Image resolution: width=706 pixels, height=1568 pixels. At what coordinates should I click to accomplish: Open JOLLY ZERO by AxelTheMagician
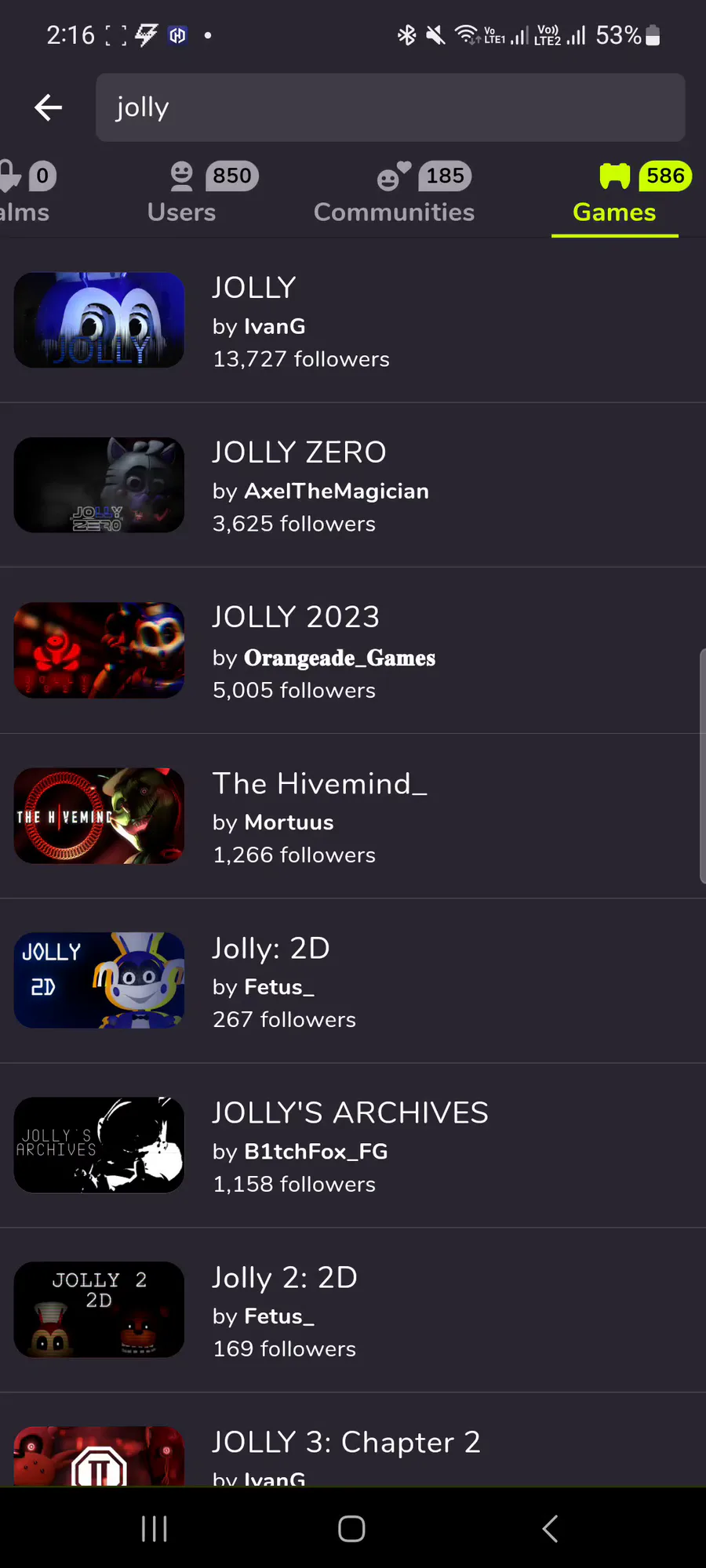coord(353,485)
